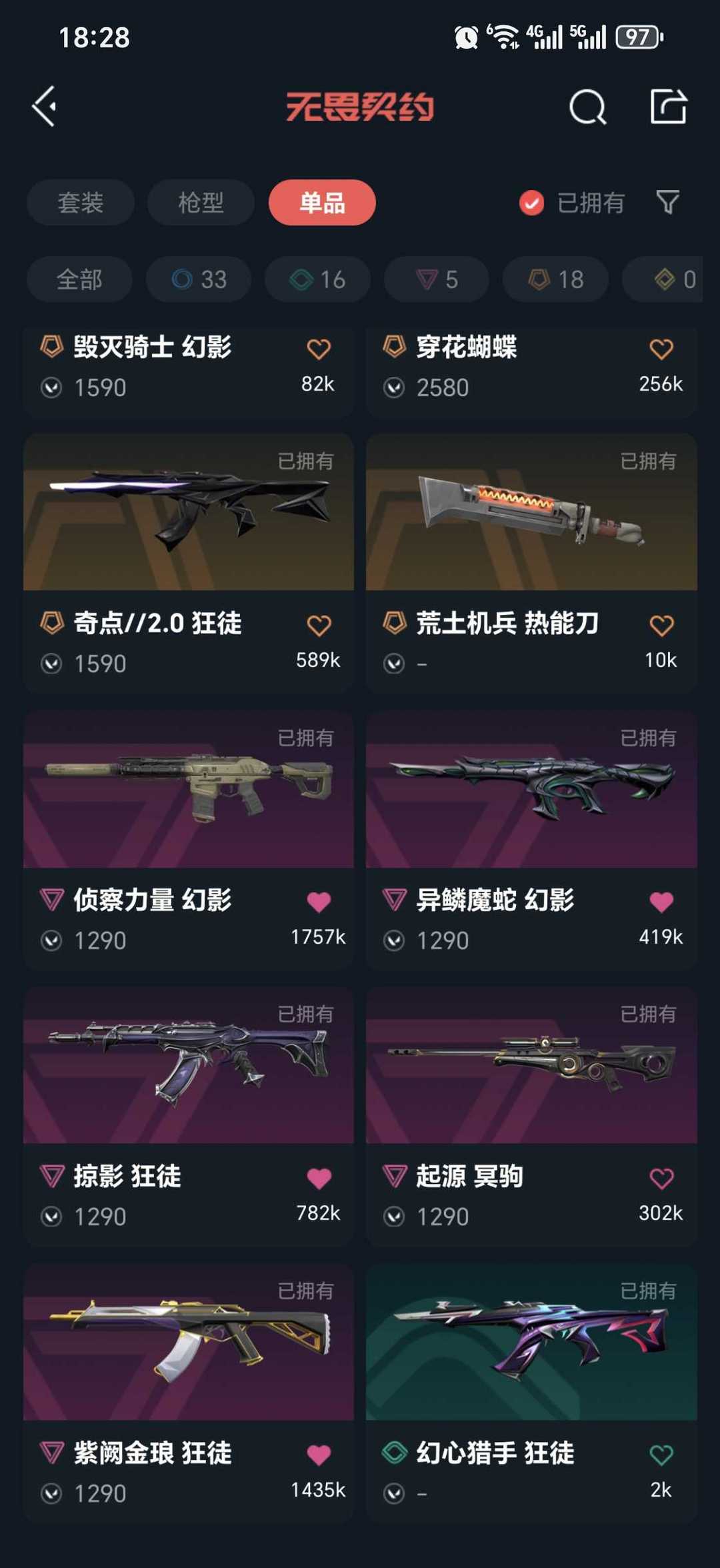Select the 单品 tab

pos(321,203)
